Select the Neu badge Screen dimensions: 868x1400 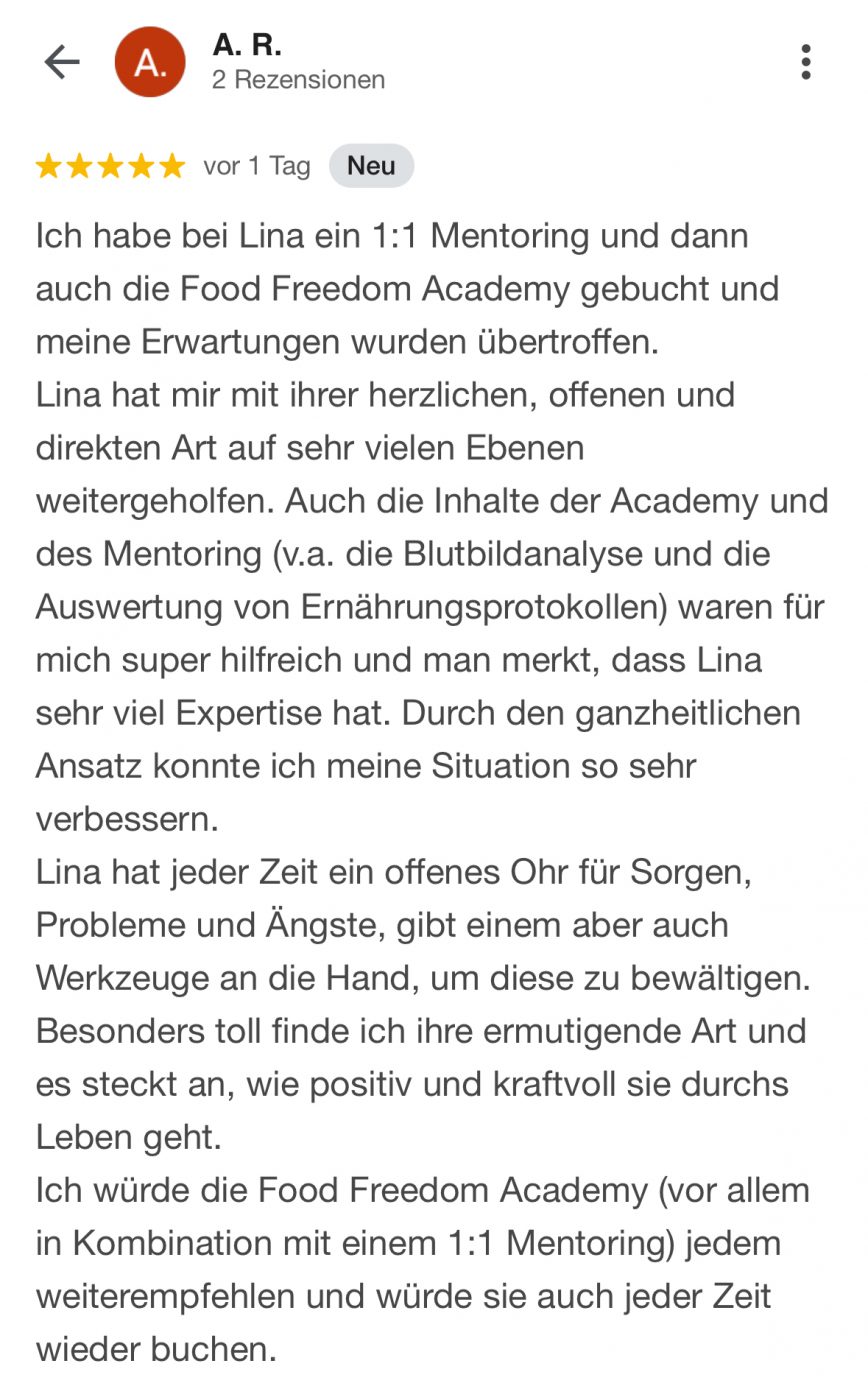[371, 166]
